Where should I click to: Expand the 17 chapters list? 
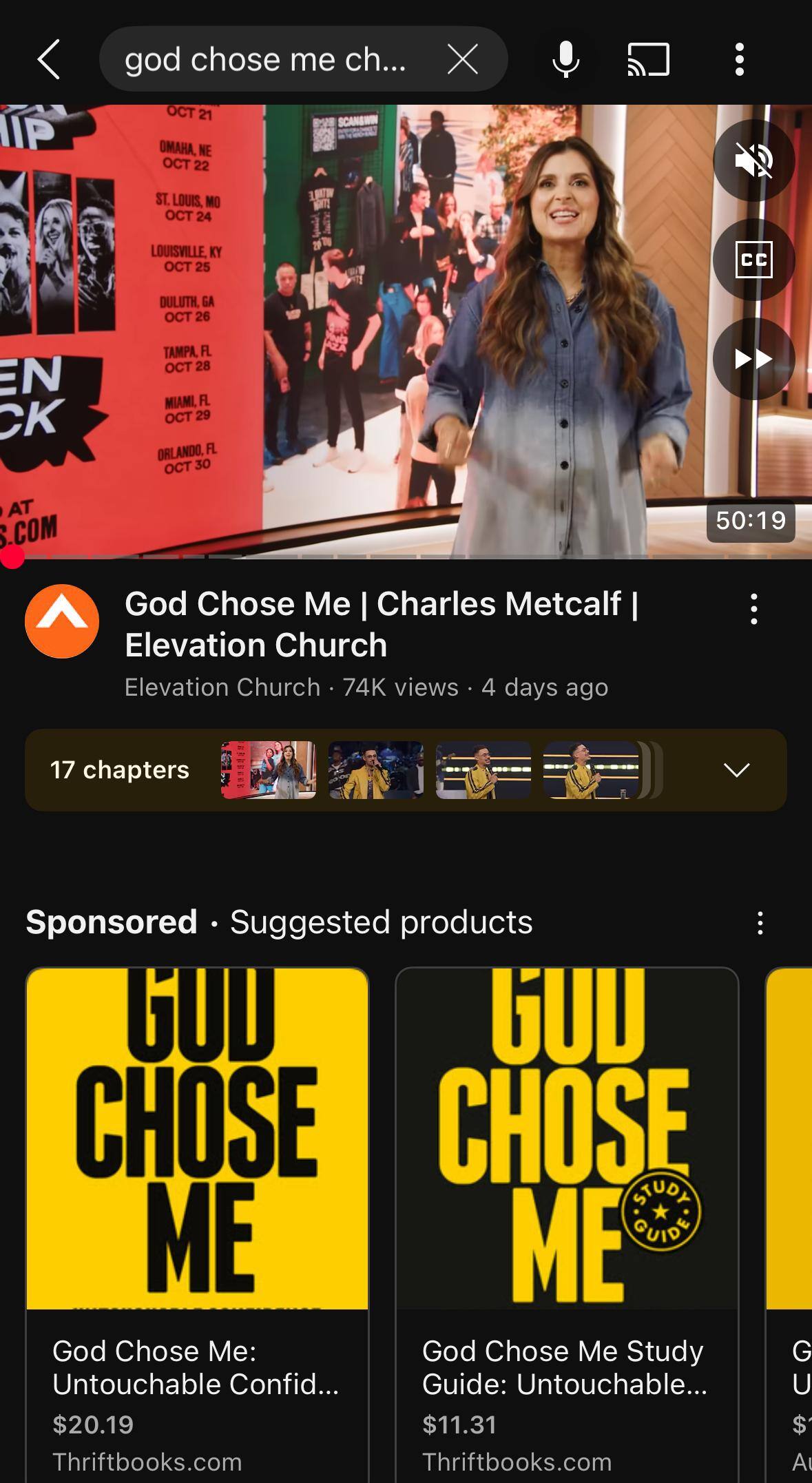(736, 769)
